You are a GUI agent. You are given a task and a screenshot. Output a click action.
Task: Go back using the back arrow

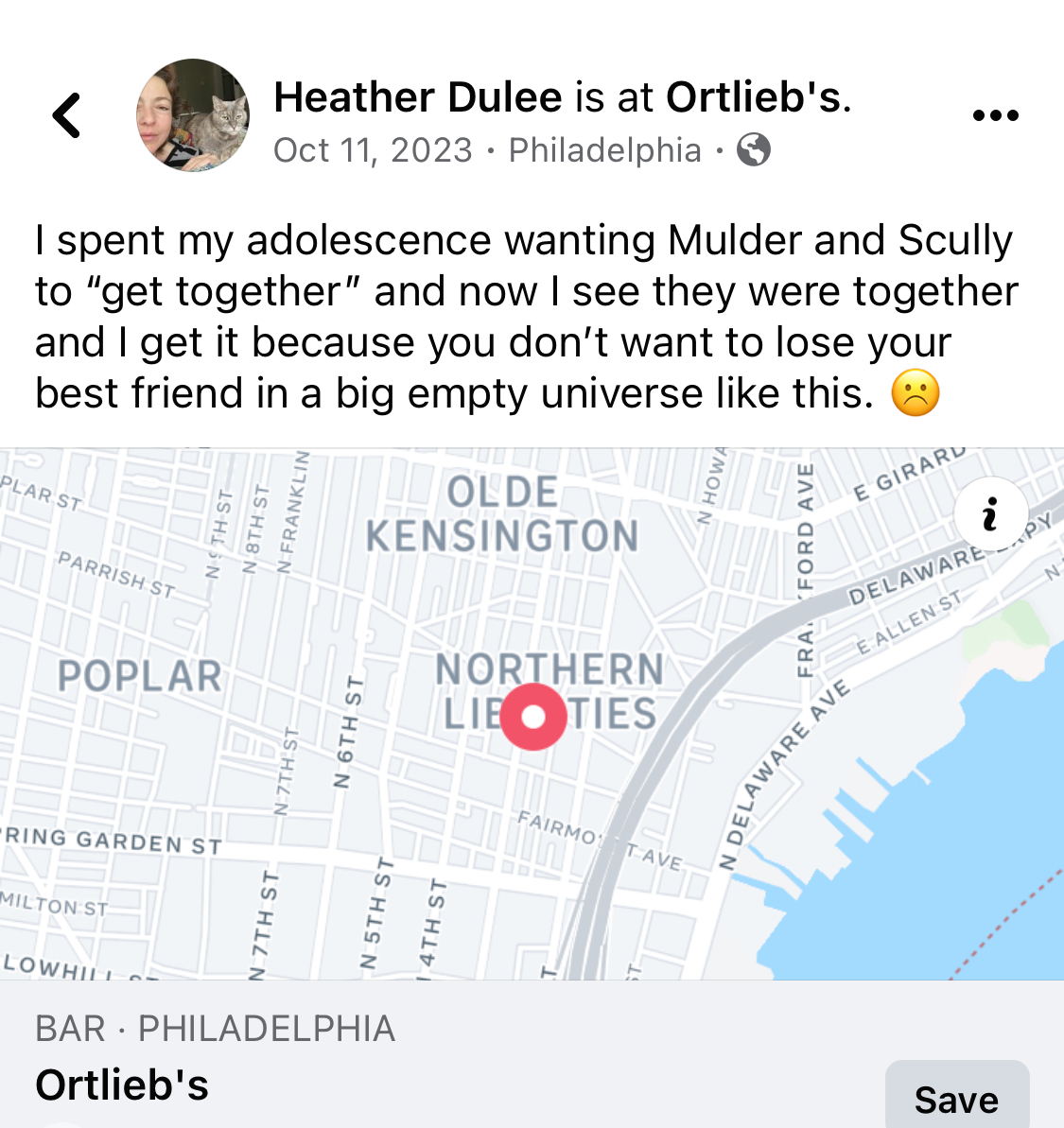[x=66, y=115]
